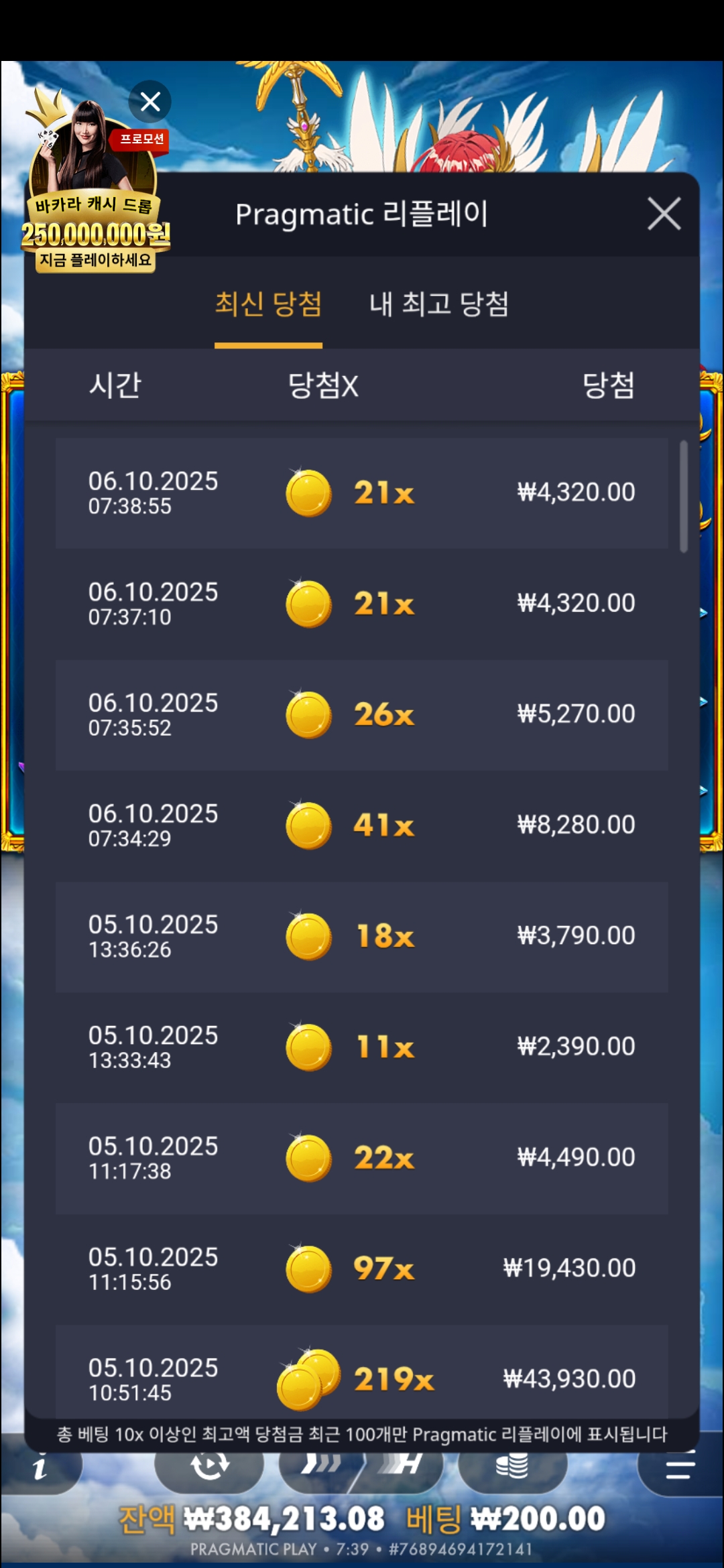Open the 18x replay from 13:36:26
Viewport: 724px width, 1568px height.
click(362, 936)
